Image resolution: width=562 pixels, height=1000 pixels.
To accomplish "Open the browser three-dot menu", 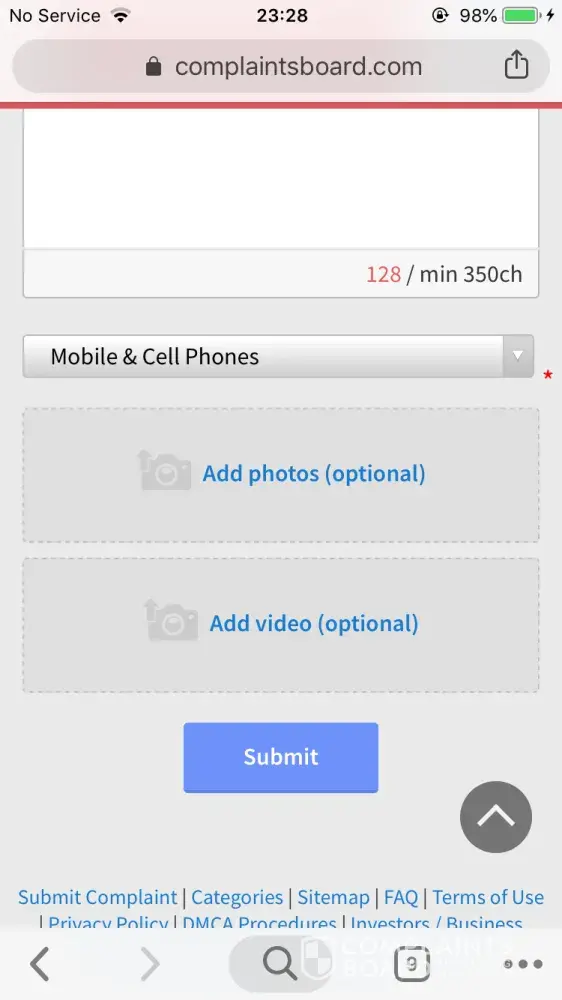I will coord(524,964).
